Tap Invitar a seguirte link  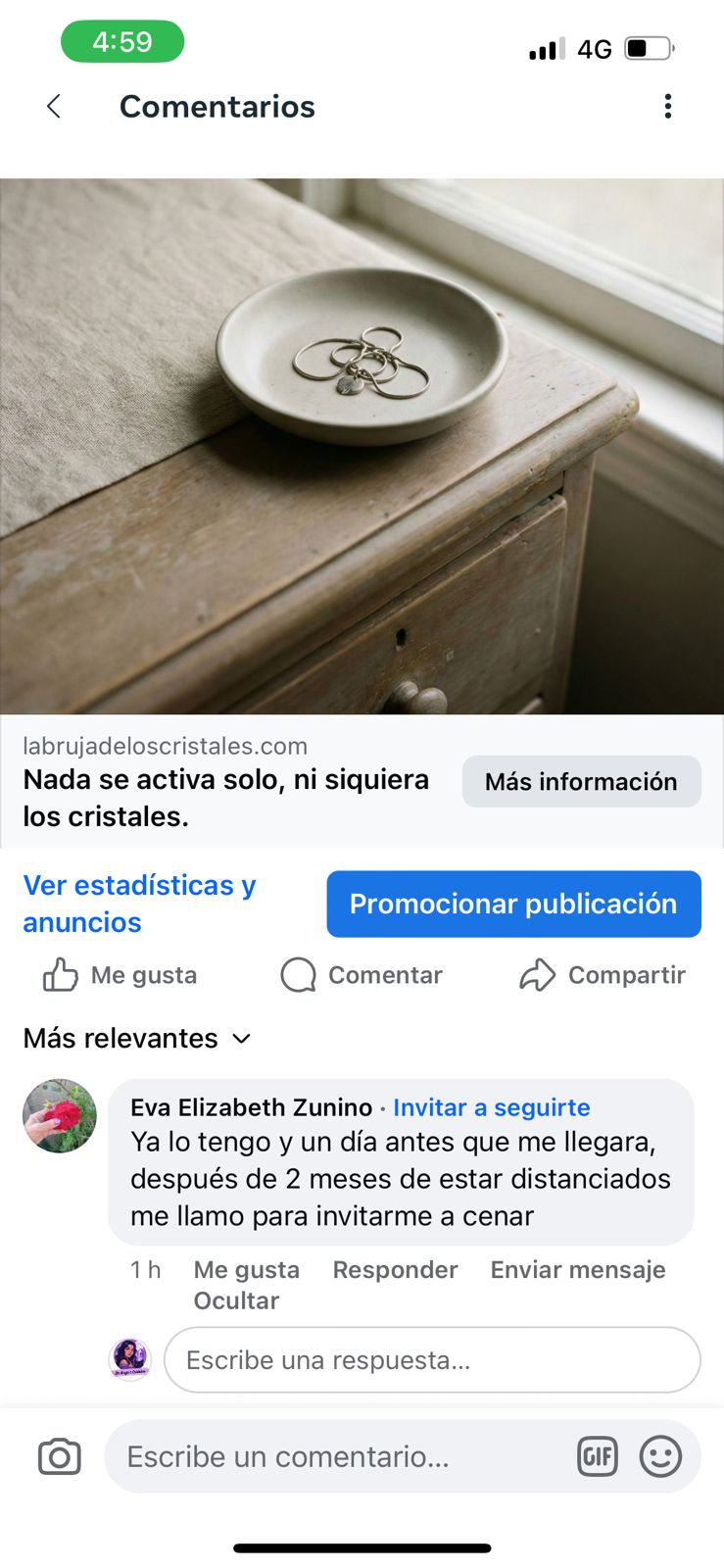(x=491, y=1107)
